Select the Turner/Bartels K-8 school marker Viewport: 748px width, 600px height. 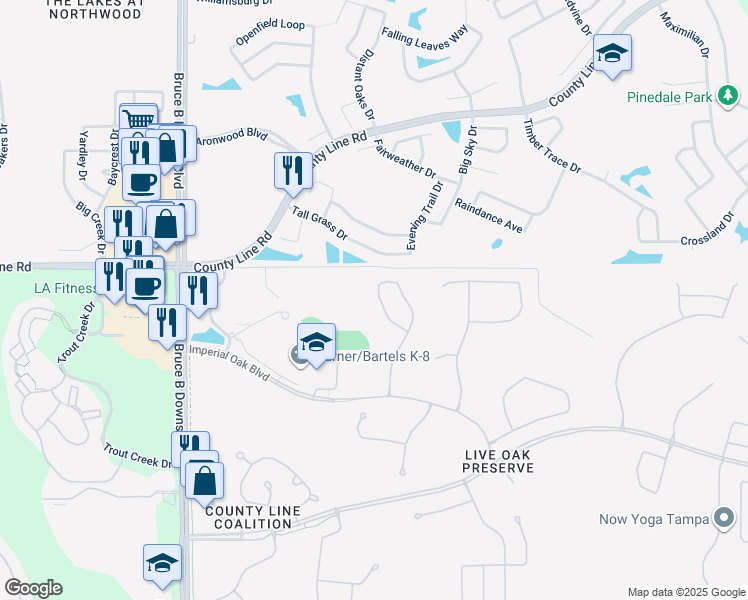coord(316,343)
